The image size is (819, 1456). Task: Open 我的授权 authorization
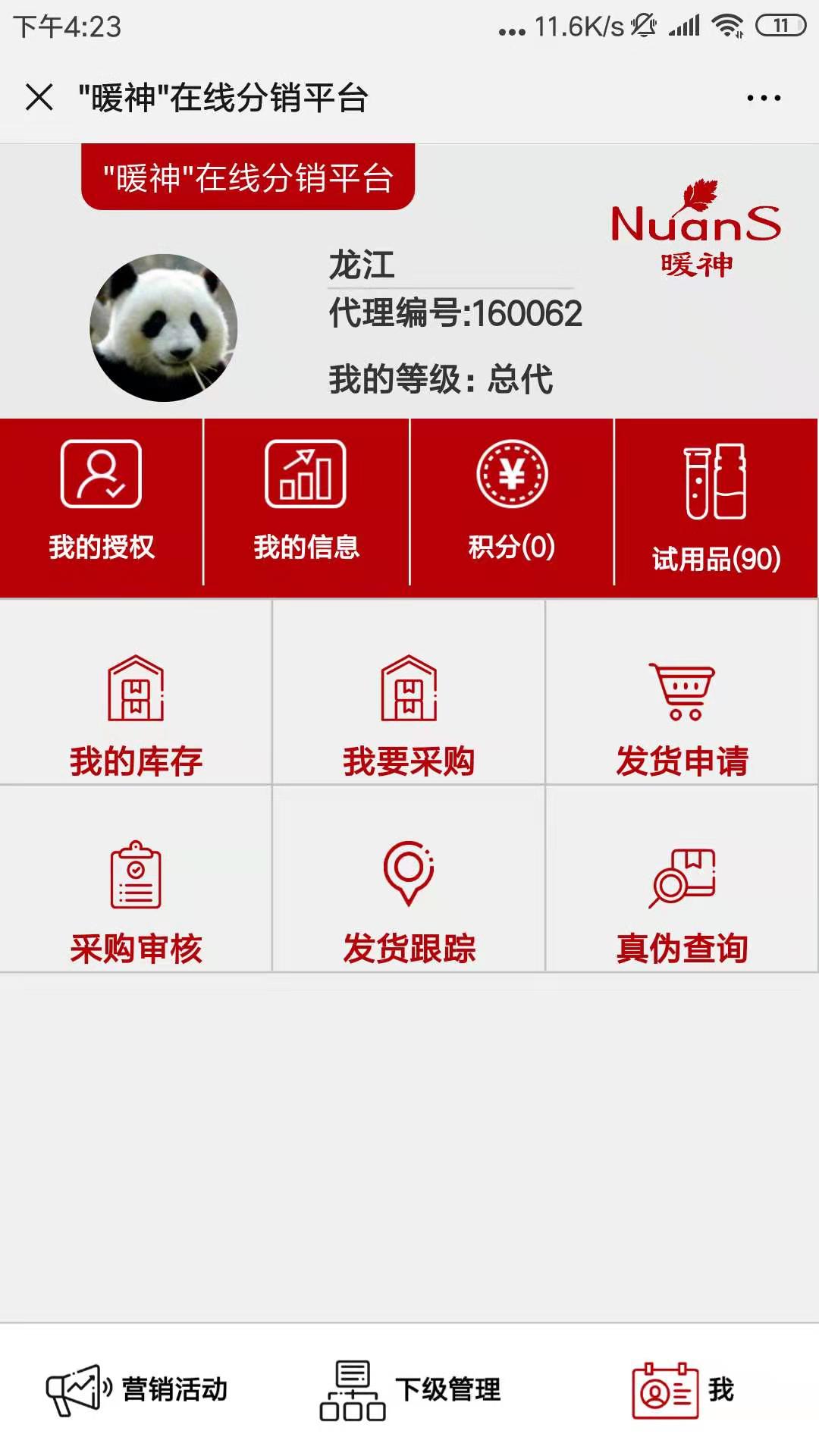[x=102, y=502]
